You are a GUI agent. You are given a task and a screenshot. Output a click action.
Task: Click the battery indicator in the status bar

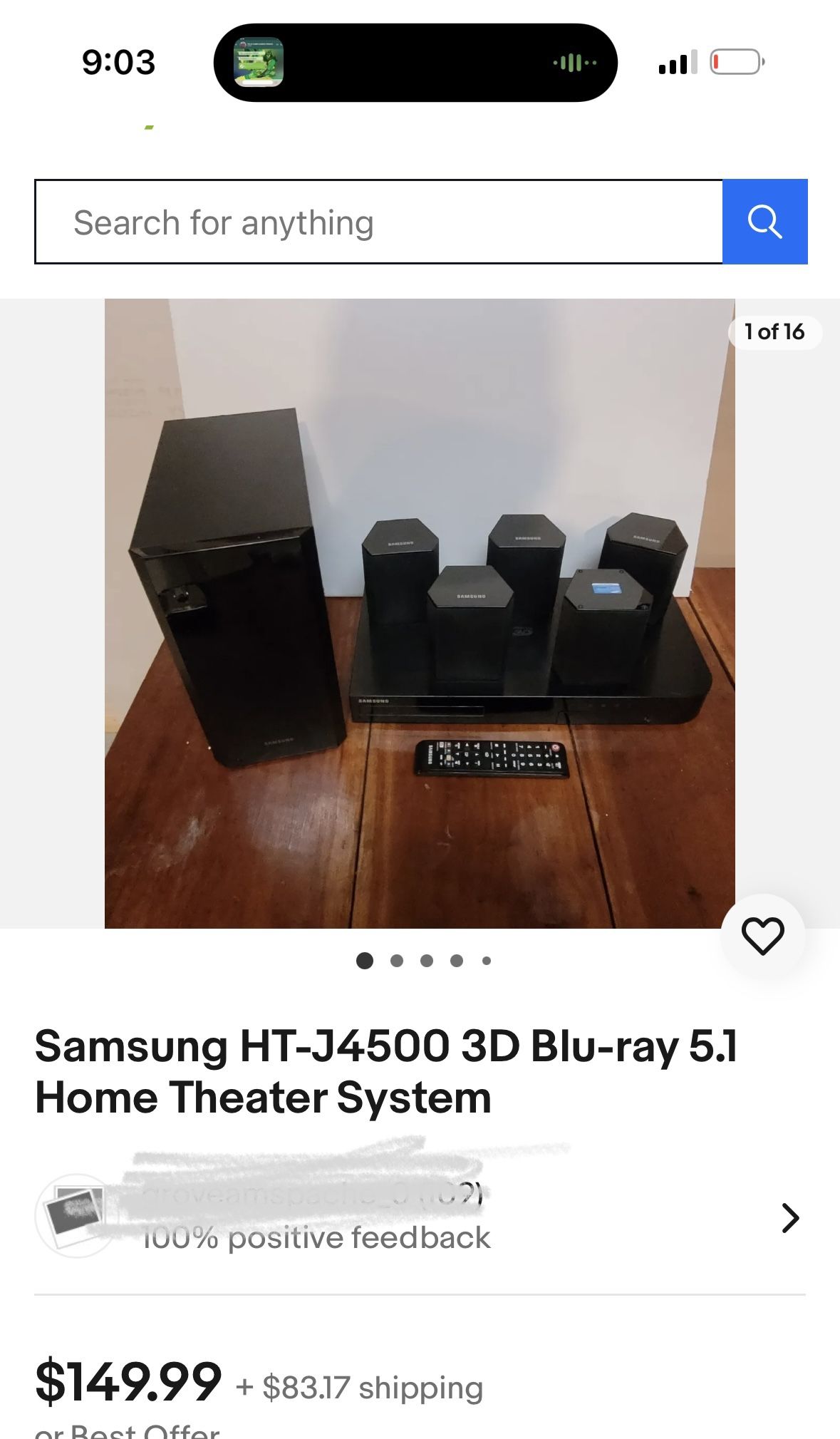click(733, 63)
